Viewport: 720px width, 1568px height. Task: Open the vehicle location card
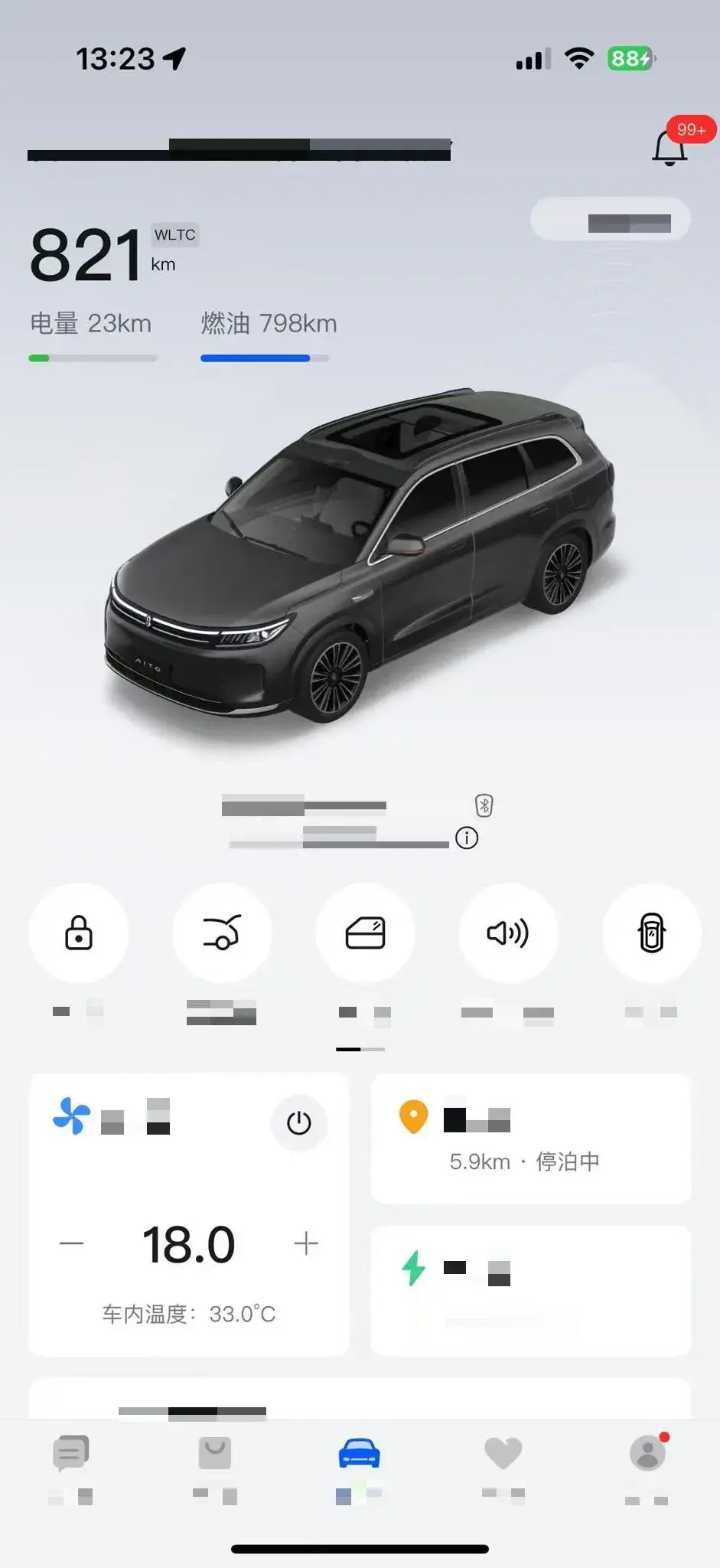pyautogui.click(x=530, y=1138)
